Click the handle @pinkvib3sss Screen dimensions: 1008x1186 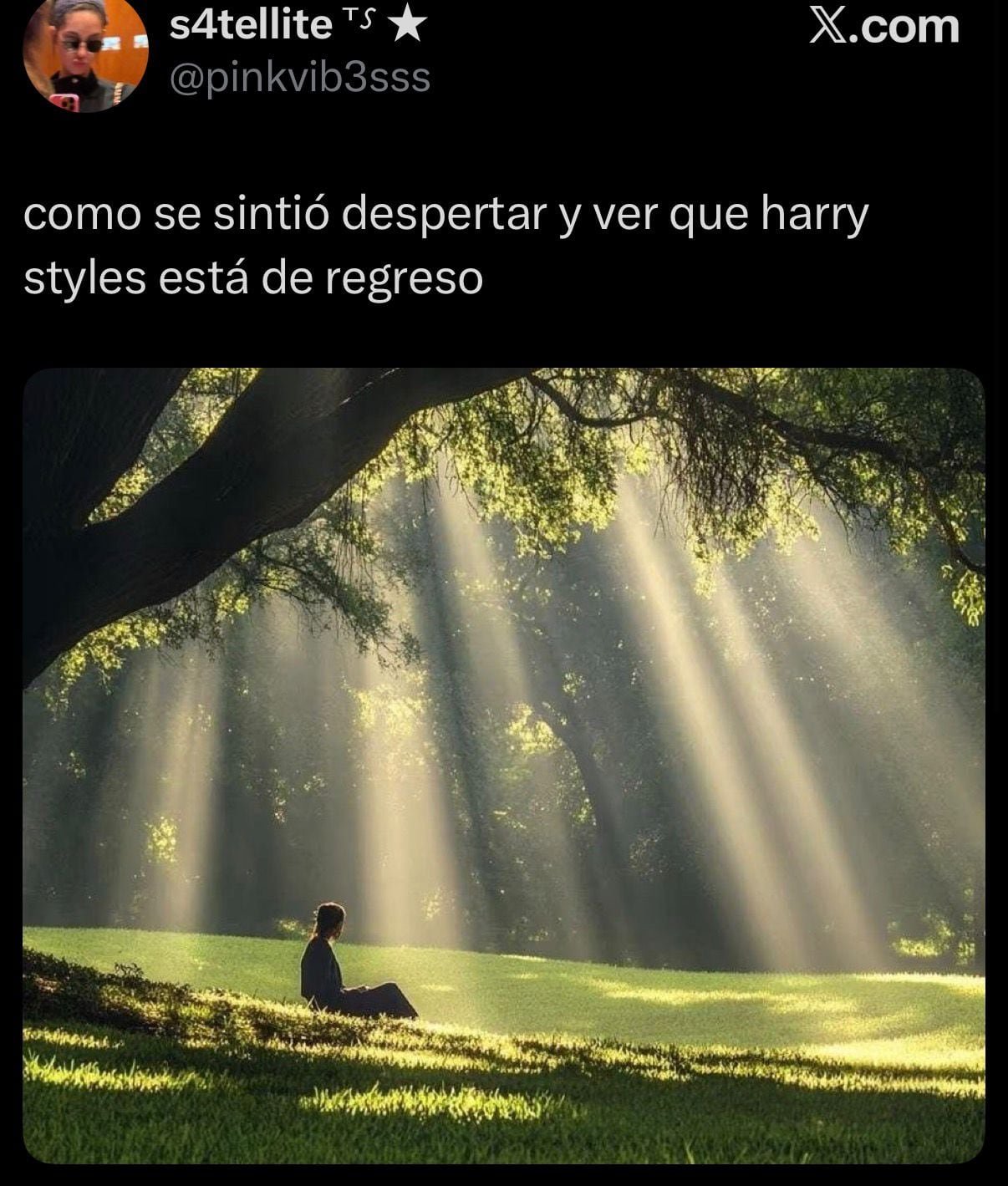299,80
